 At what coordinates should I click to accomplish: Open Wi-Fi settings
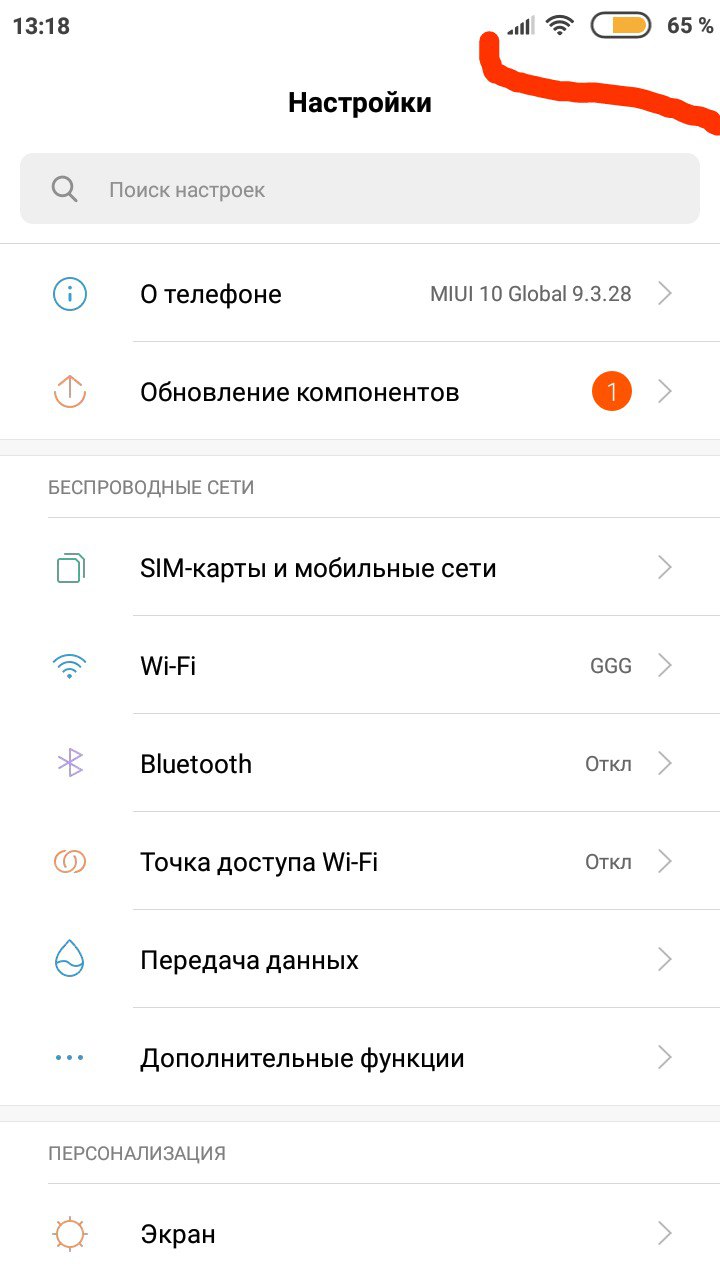pos(360,666)
